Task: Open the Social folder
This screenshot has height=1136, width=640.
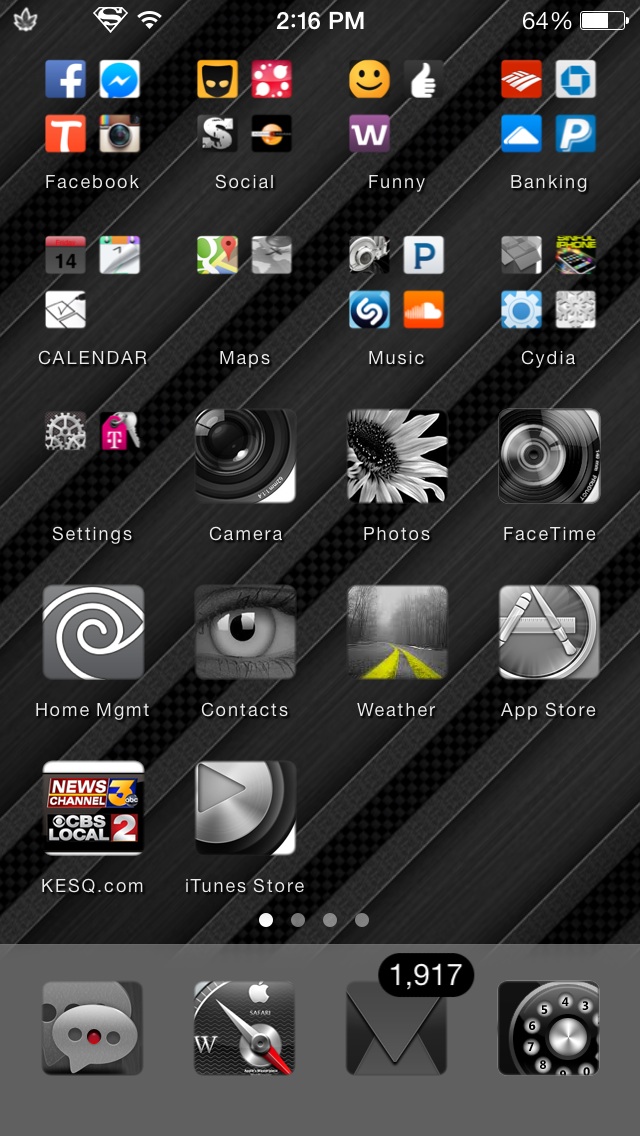Action: coord(245,106)
